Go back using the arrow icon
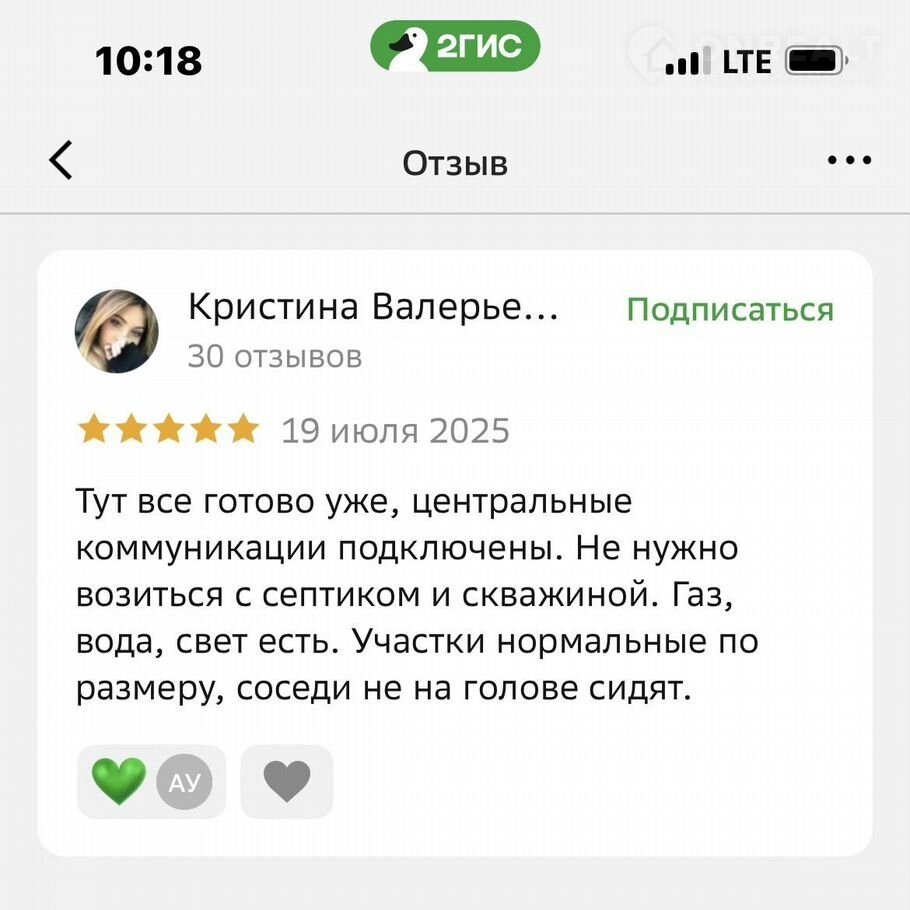The width and height of the screenshot is (910, 910). (x=62, y=160)
